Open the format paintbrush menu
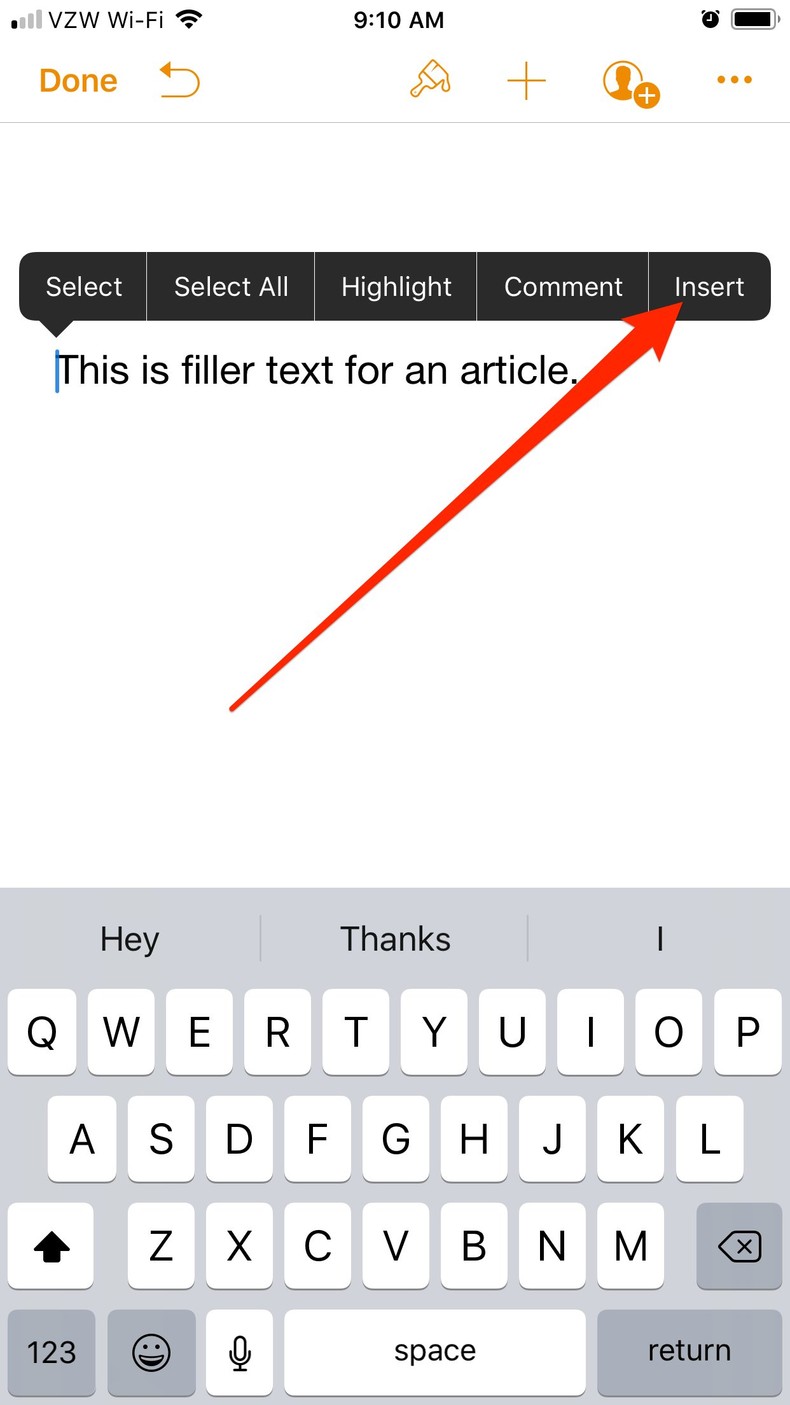This screenshot has width=790, height=1405. click(430, 80)
